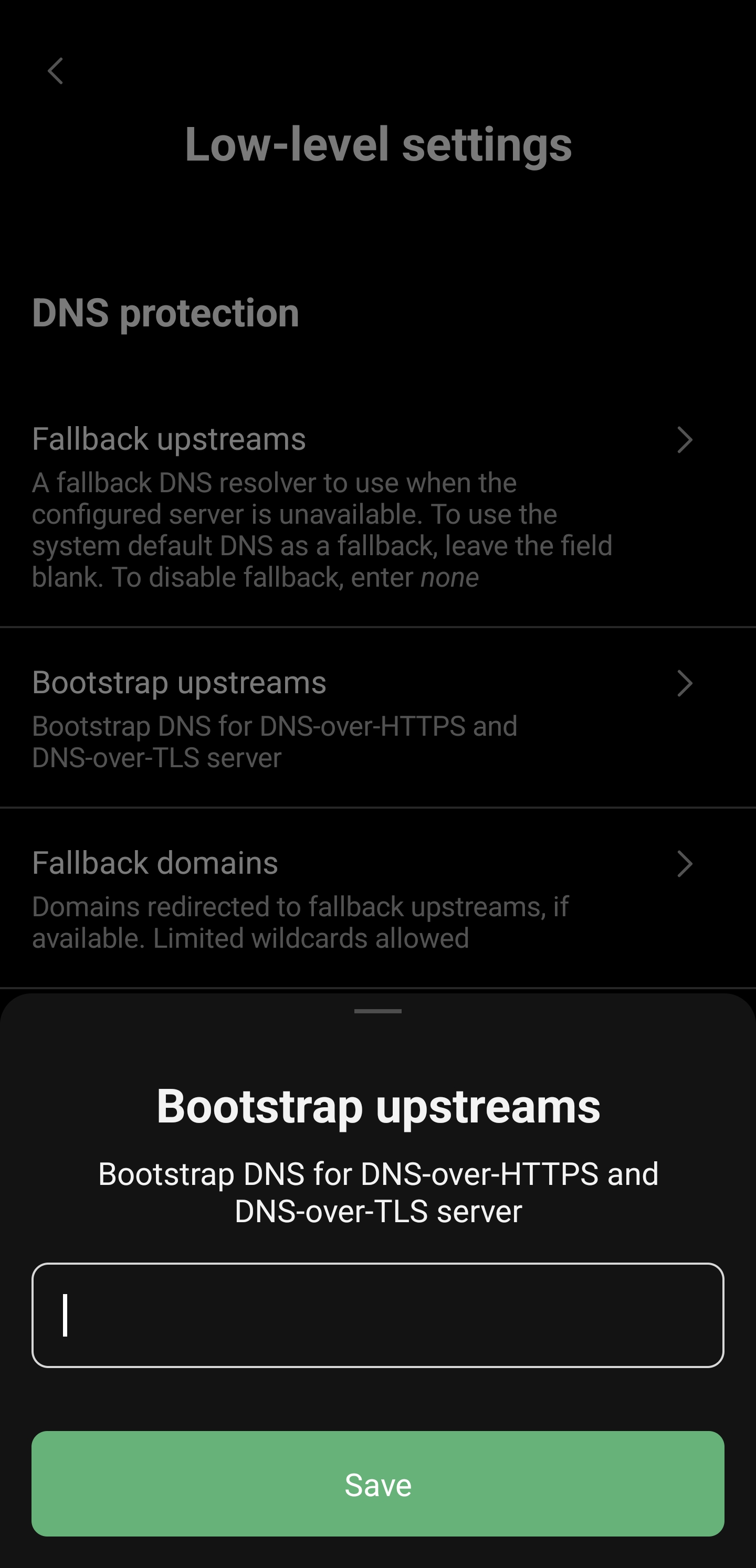Image resolution: width=756 pixels, height=1568 pixels.
Task: Select the Fallback upstreams description text
Action: (323, 529)
